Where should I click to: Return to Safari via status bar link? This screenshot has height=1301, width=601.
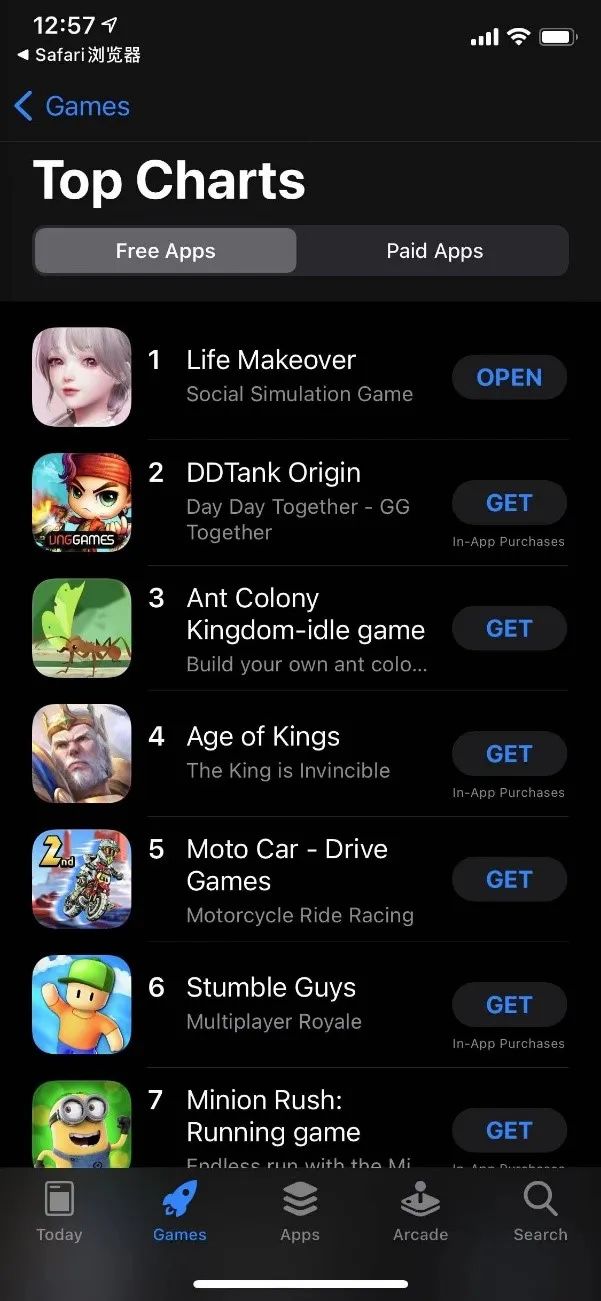80,55
